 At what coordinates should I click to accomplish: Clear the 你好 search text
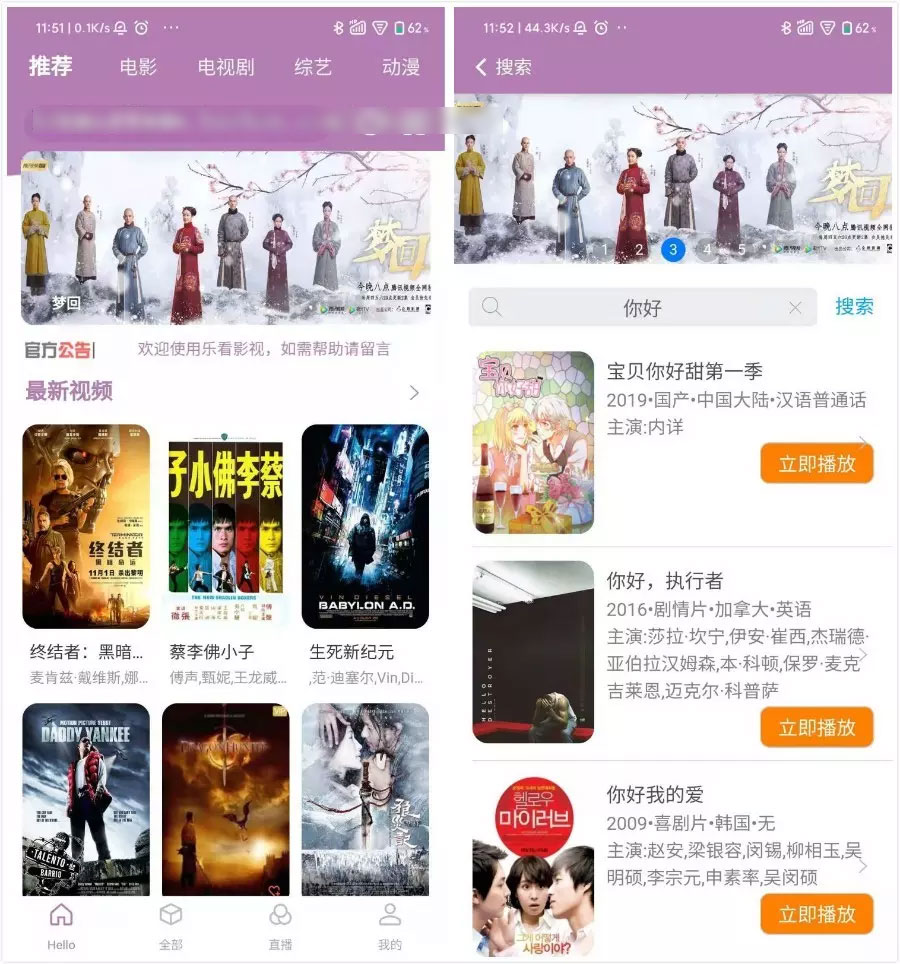tap(795, 308)
